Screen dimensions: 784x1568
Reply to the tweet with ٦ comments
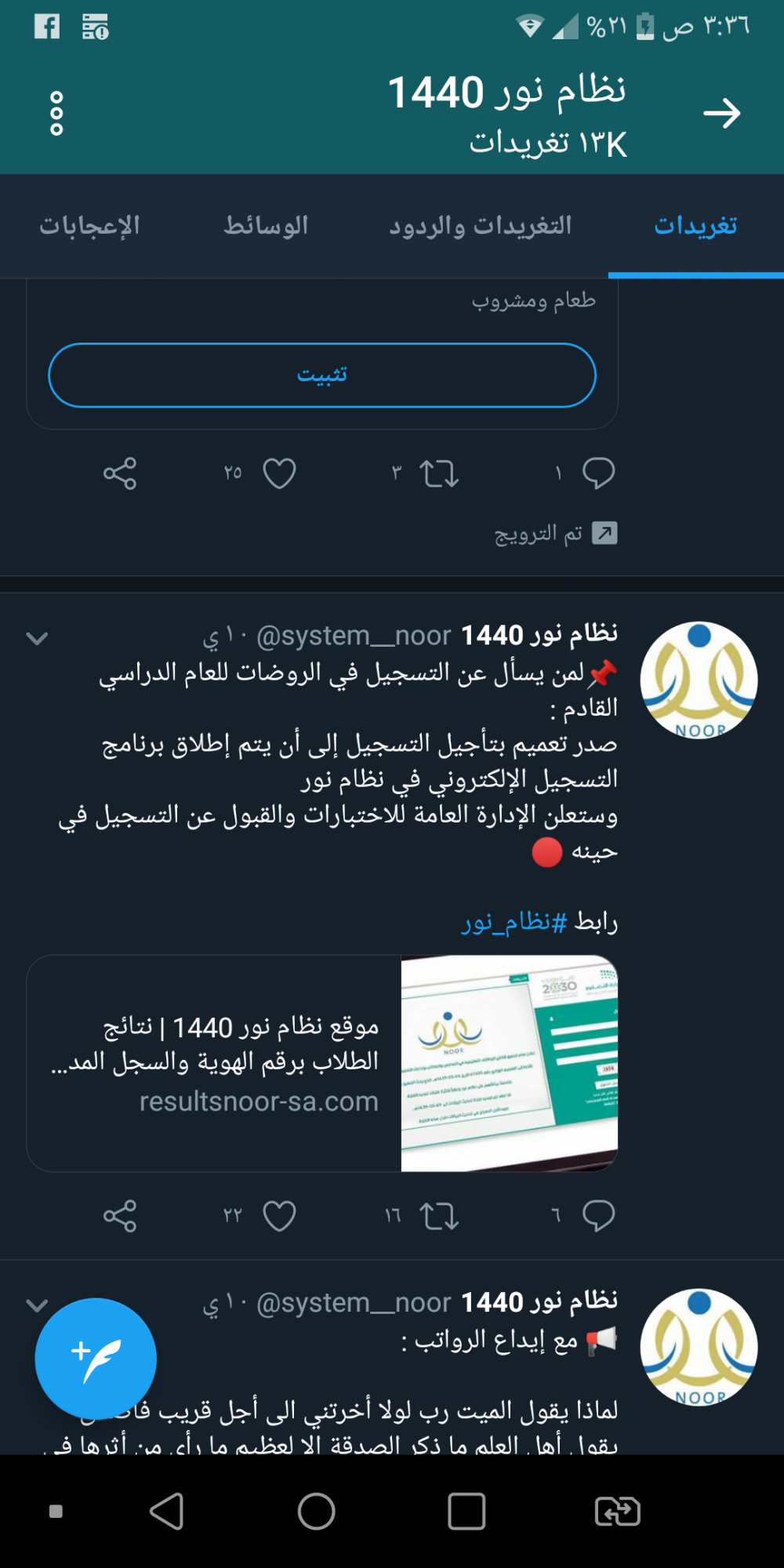click(x=598, y=1216)
